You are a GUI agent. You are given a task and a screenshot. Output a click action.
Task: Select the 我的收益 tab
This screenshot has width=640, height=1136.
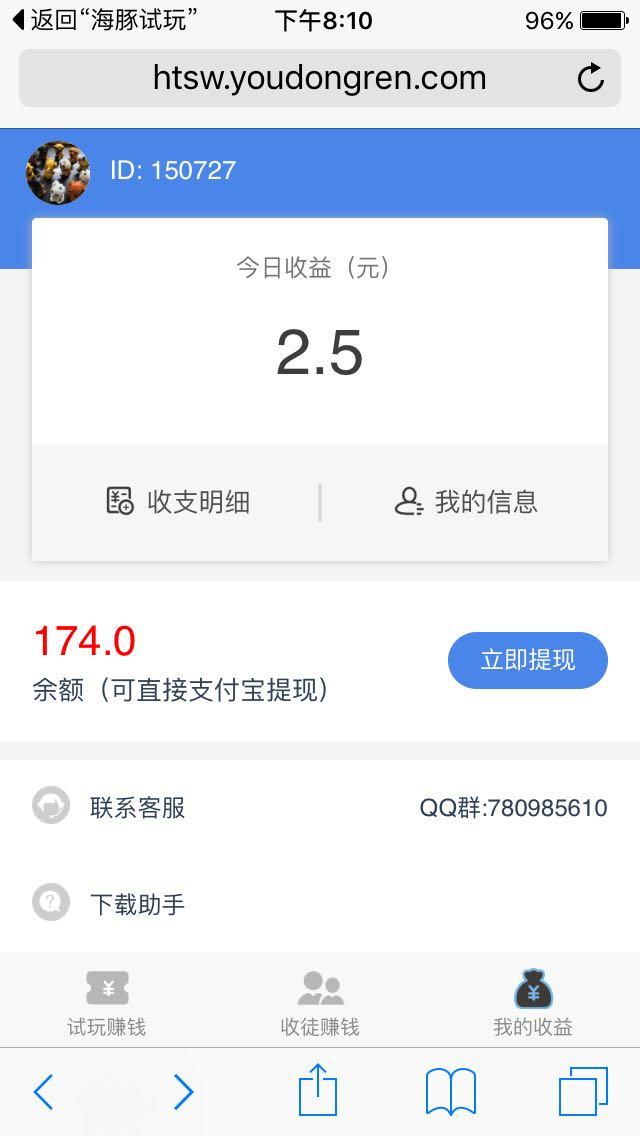533,1004
